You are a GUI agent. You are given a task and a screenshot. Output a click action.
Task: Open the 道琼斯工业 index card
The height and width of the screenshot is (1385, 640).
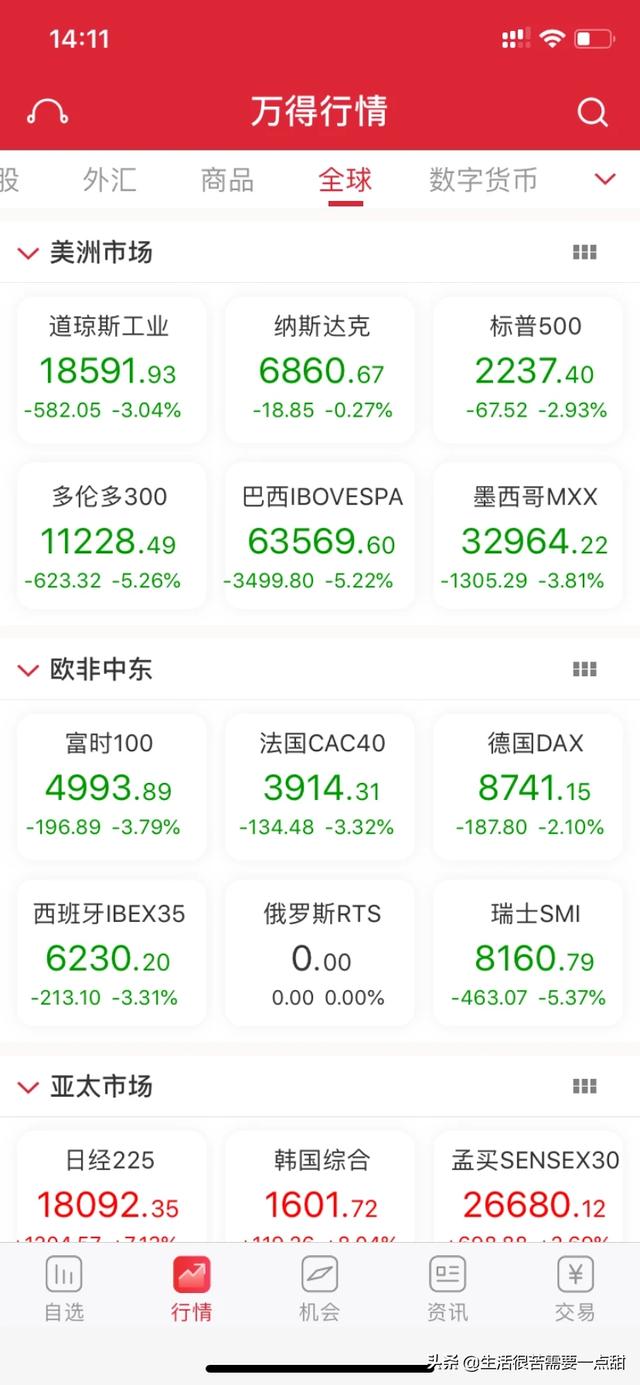[x=110, y=368]
